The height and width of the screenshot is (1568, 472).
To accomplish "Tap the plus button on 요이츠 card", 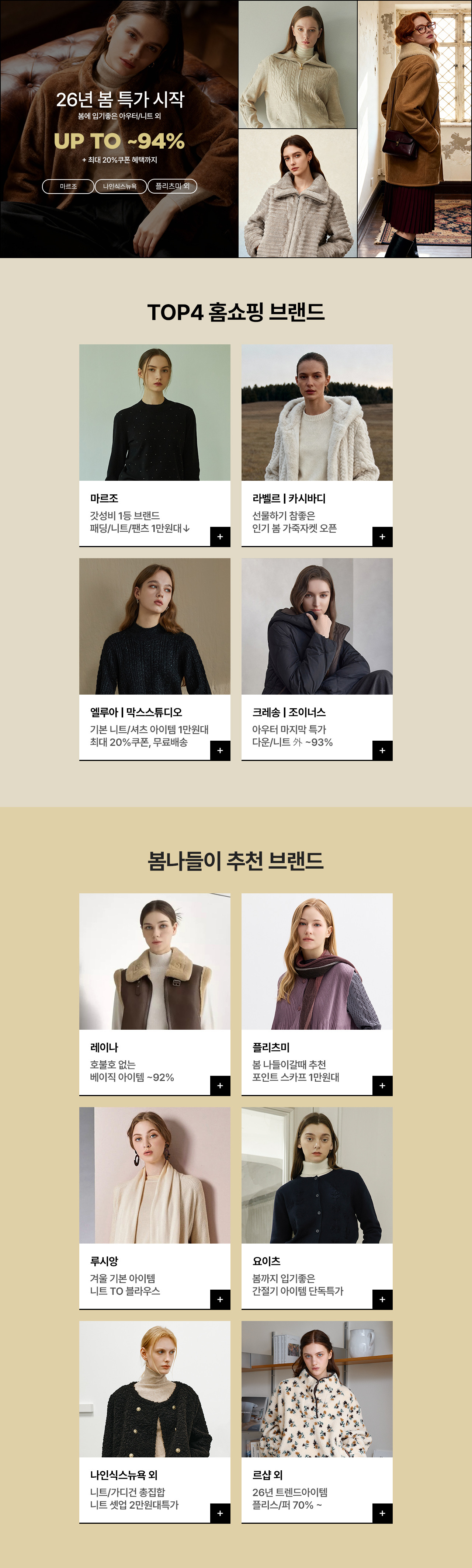I will (x=382, y=1299).
